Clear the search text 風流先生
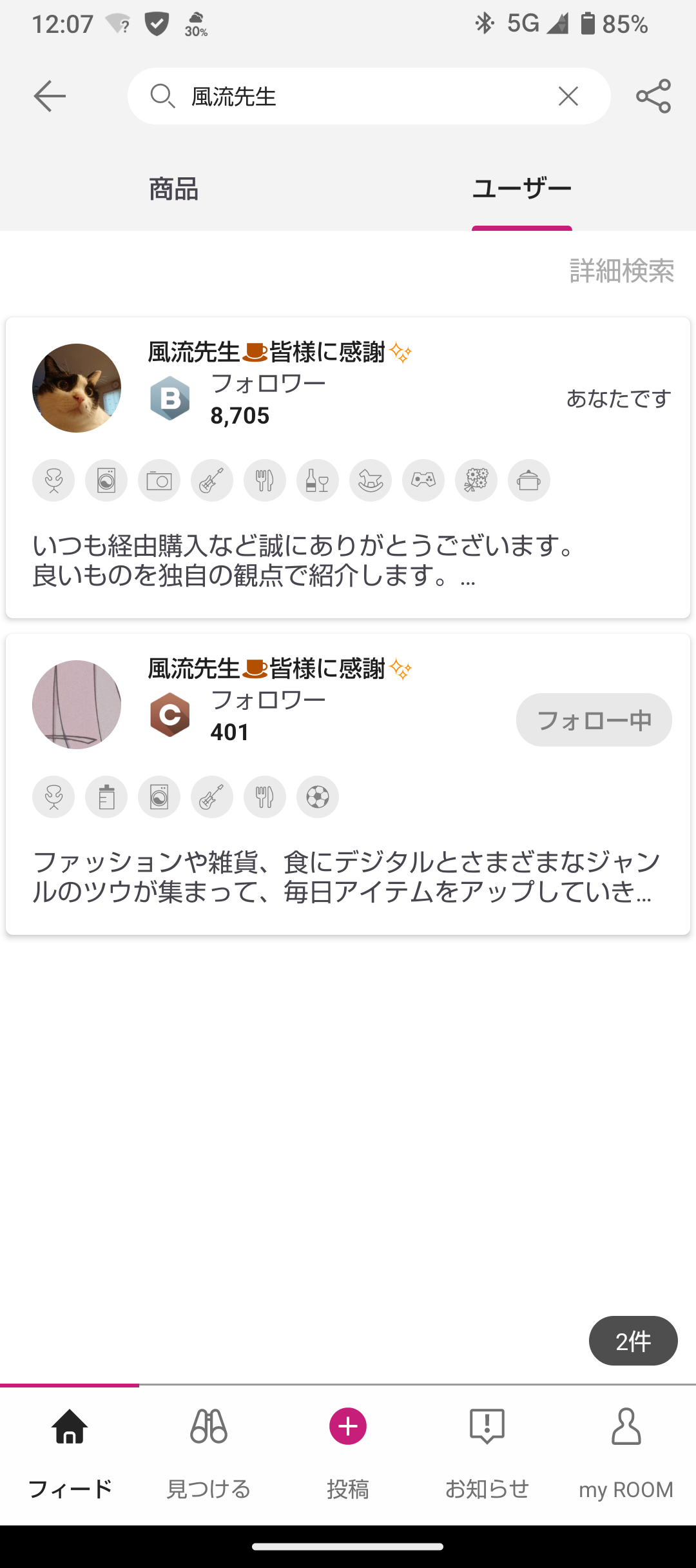 click(x=568, y=96)
